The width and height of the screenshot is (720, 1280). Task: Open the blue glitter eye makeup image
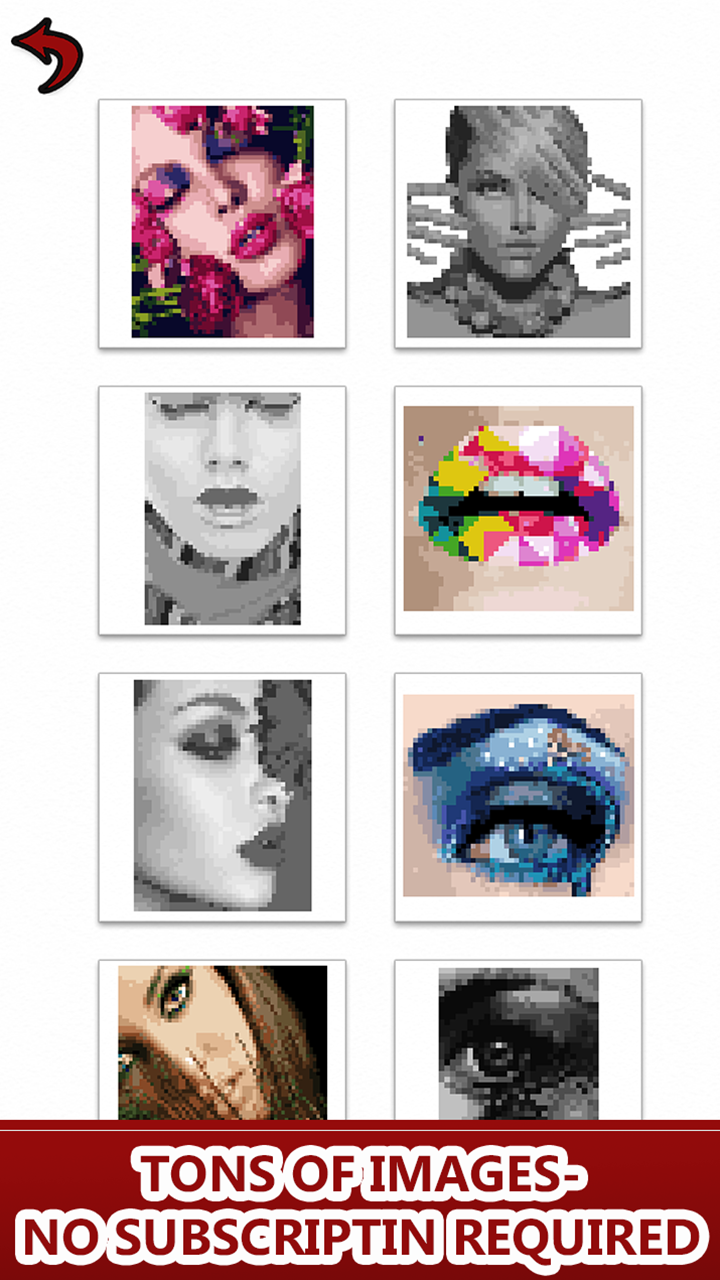point(518,797)
